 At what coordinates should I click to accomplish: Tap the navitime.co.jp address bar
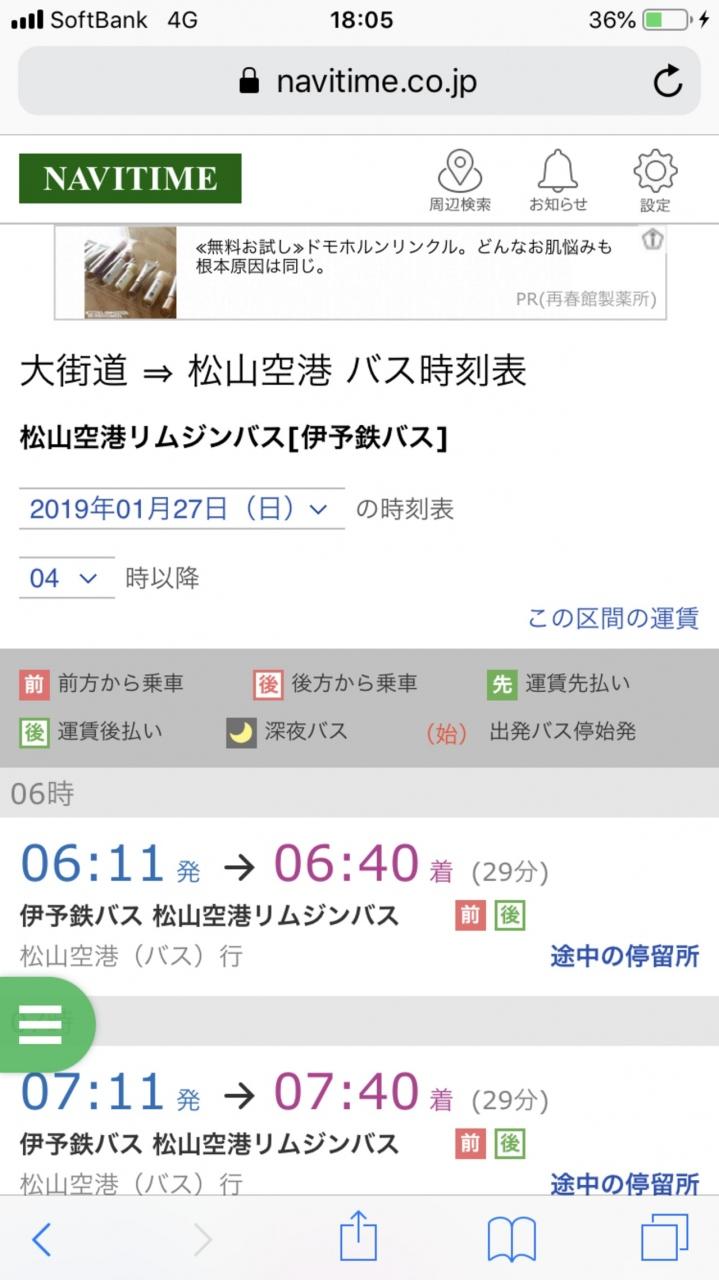click(x=358, y=82)
